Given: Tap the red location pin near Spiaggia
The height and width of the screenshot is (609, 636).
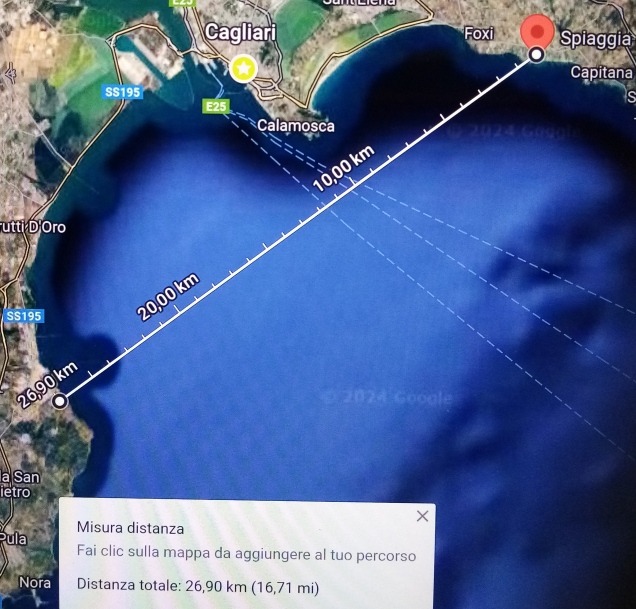Looking at the screenshot, I should coord(541,30).
